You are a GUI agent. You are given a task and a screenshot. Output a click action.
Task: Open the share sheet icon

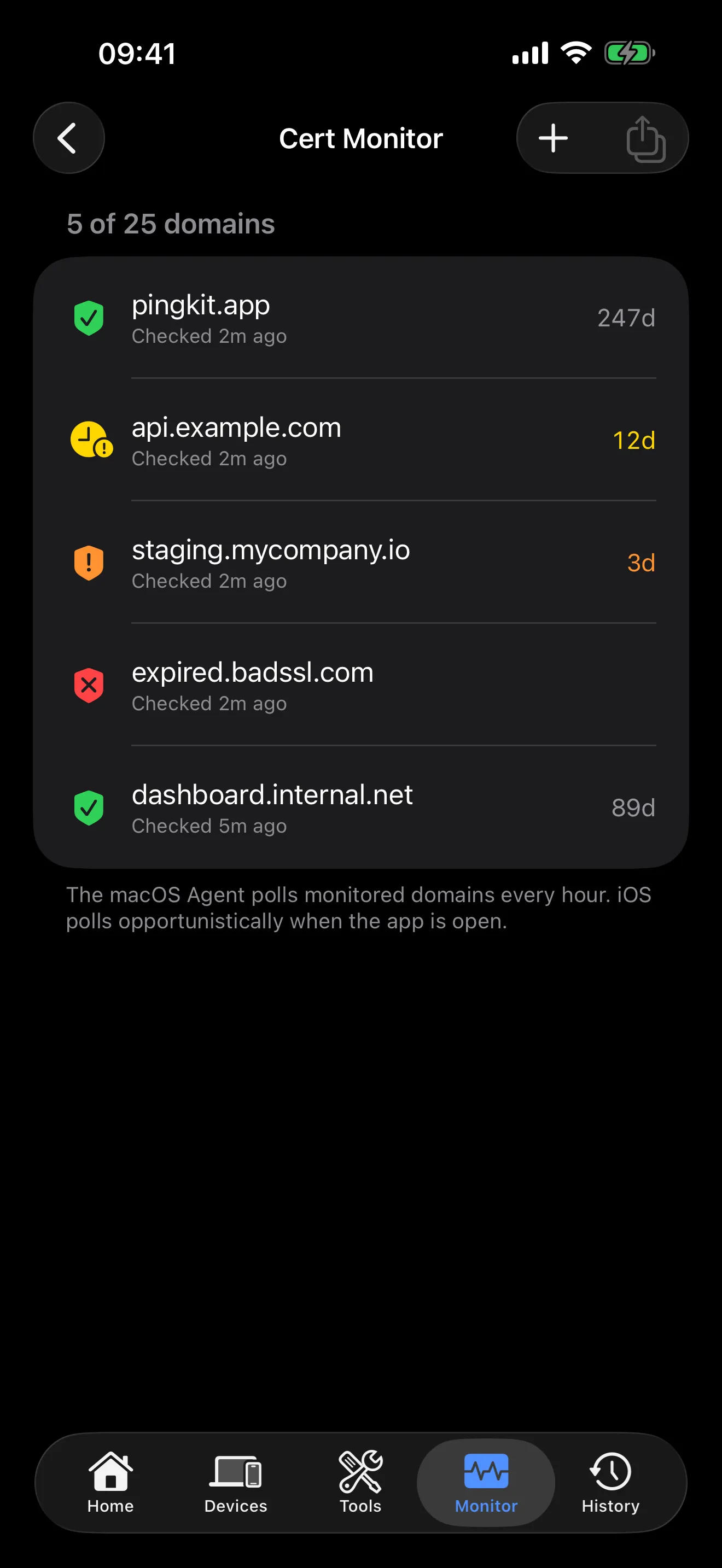pos(647,138)
